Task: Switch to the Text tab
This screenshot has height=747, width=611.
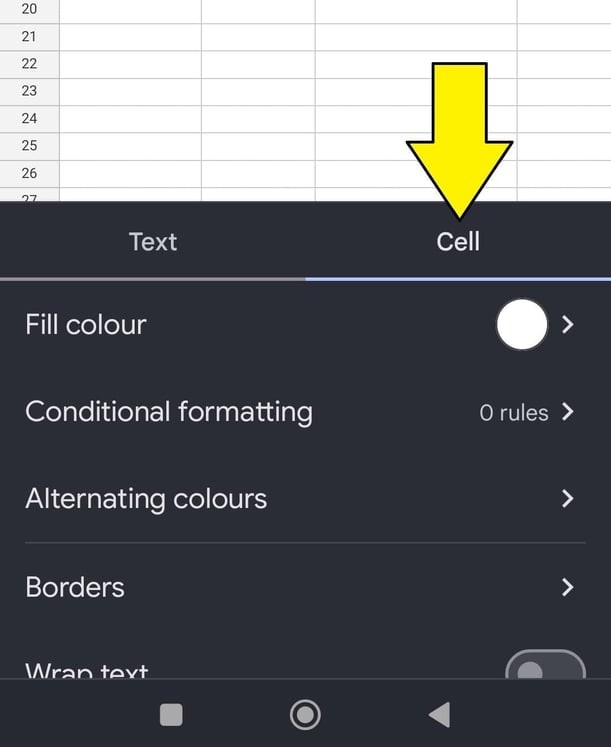Action: coord(153,242)
